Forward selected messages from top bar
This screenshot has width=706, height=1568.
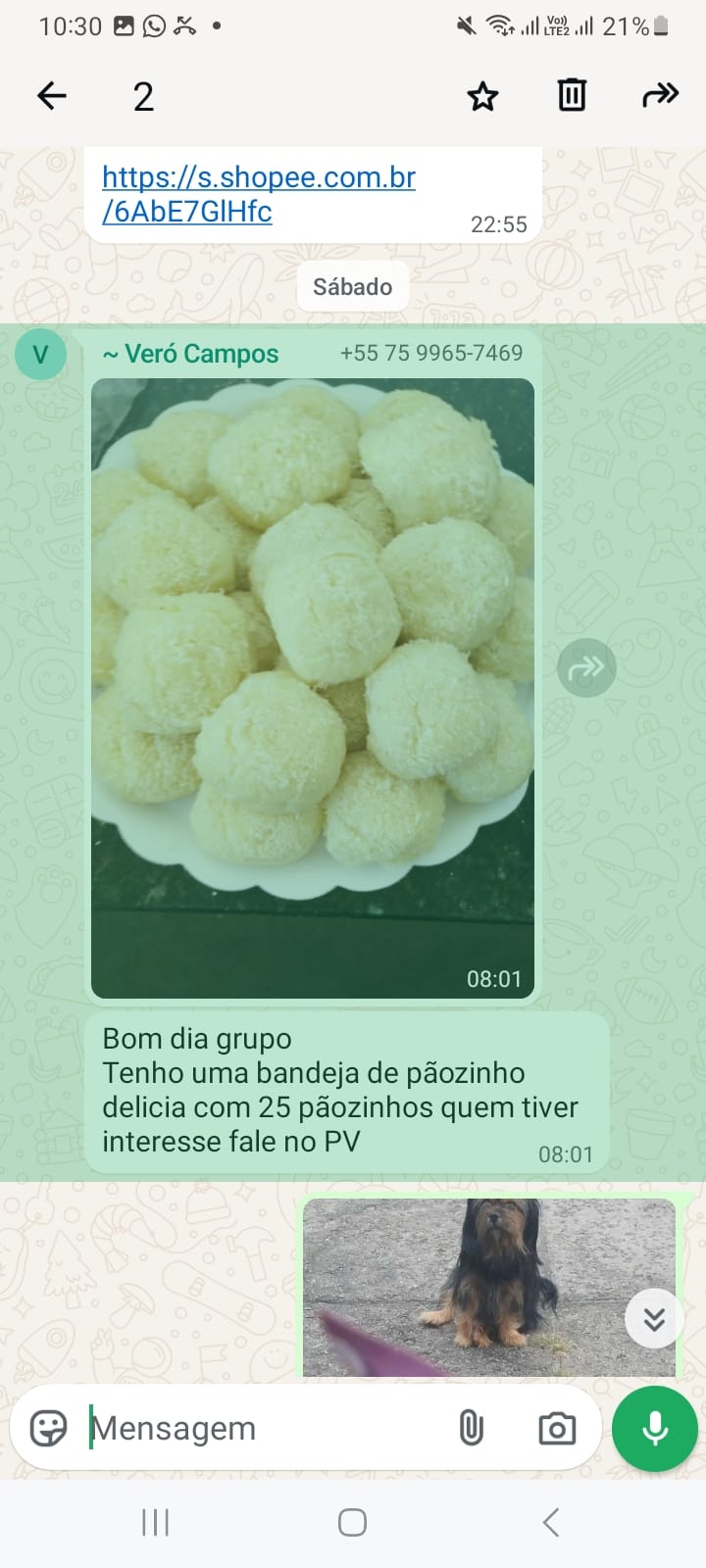[660, 96]
